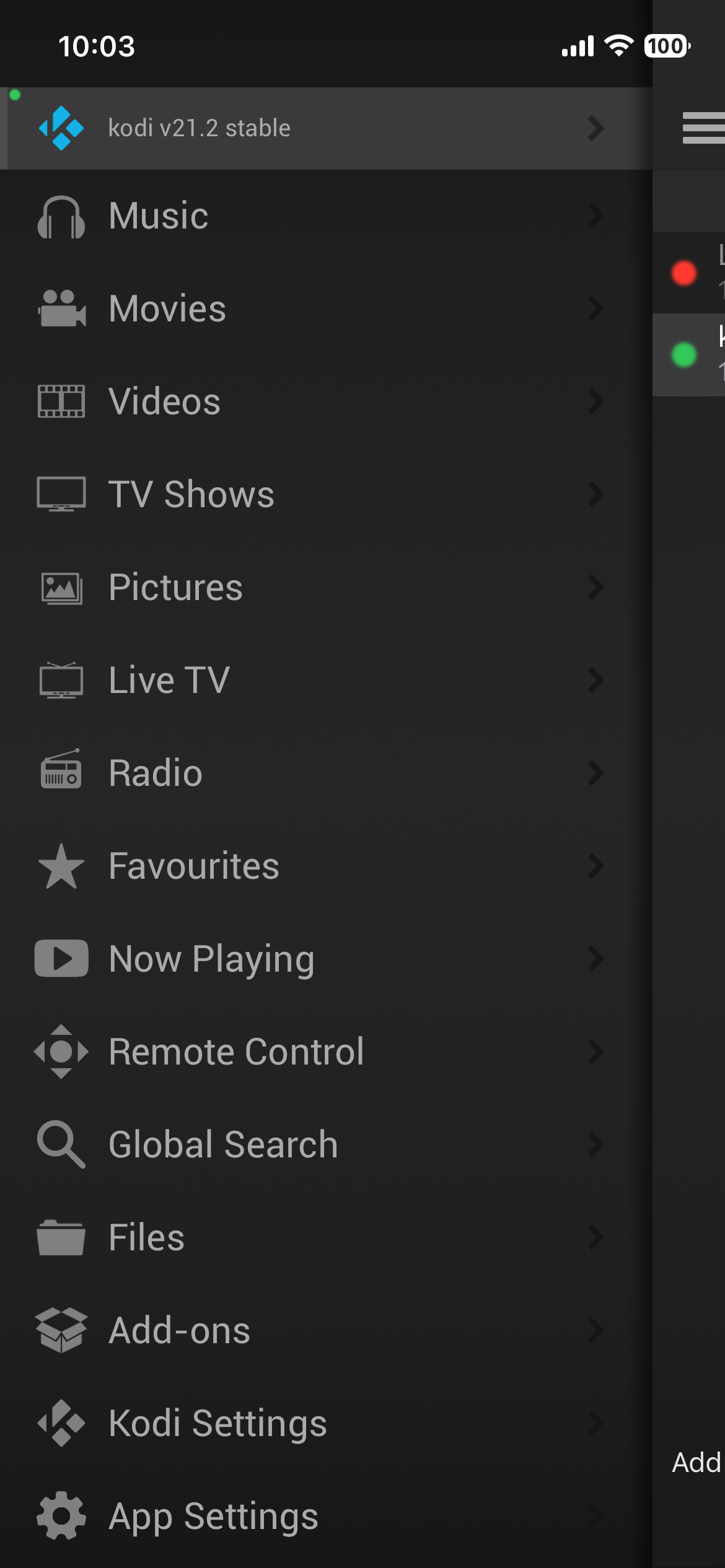Viewport: 725px width, 1568px height.
Task: Go to Movies
Action: point(322,308)
